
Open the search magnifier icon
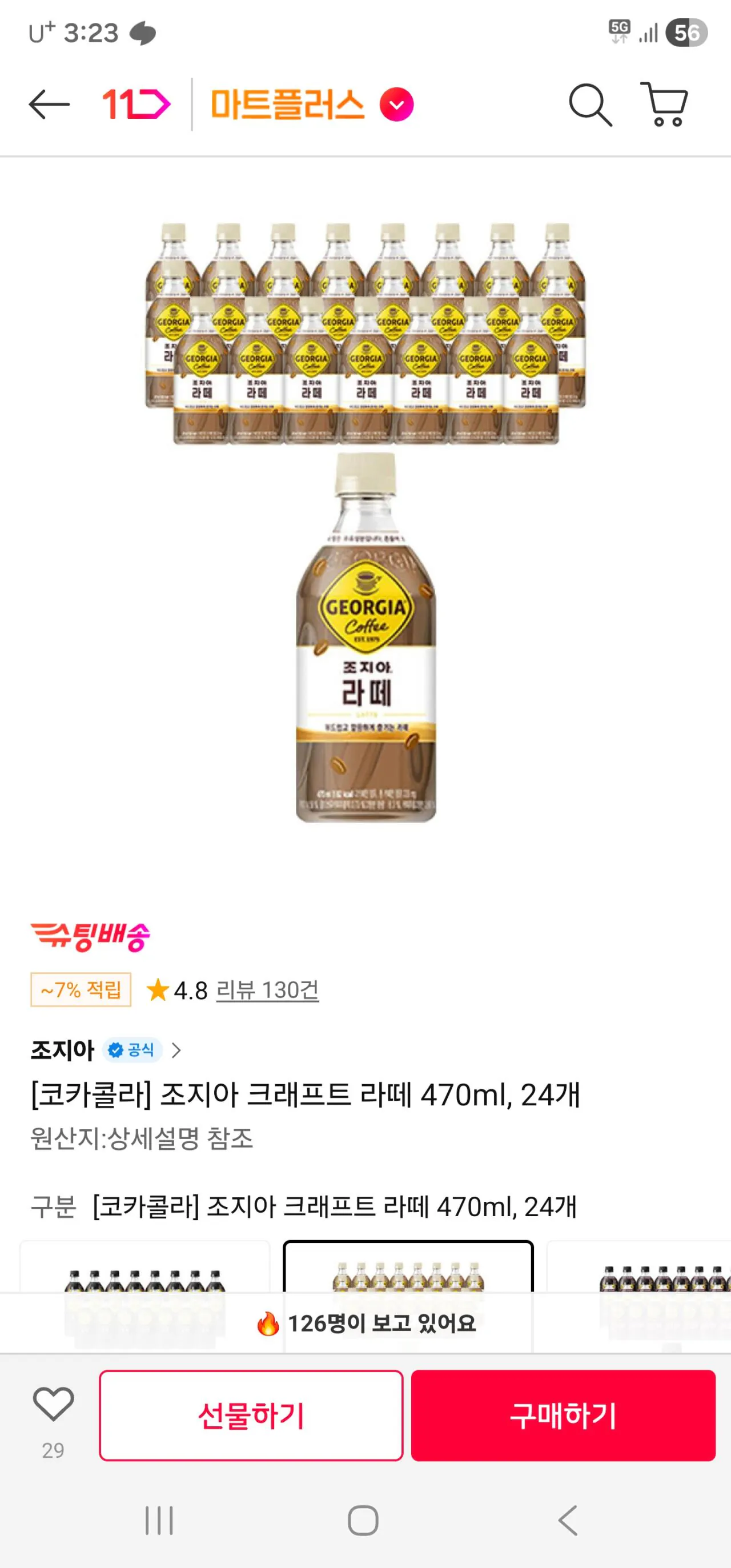click(589, 105)
